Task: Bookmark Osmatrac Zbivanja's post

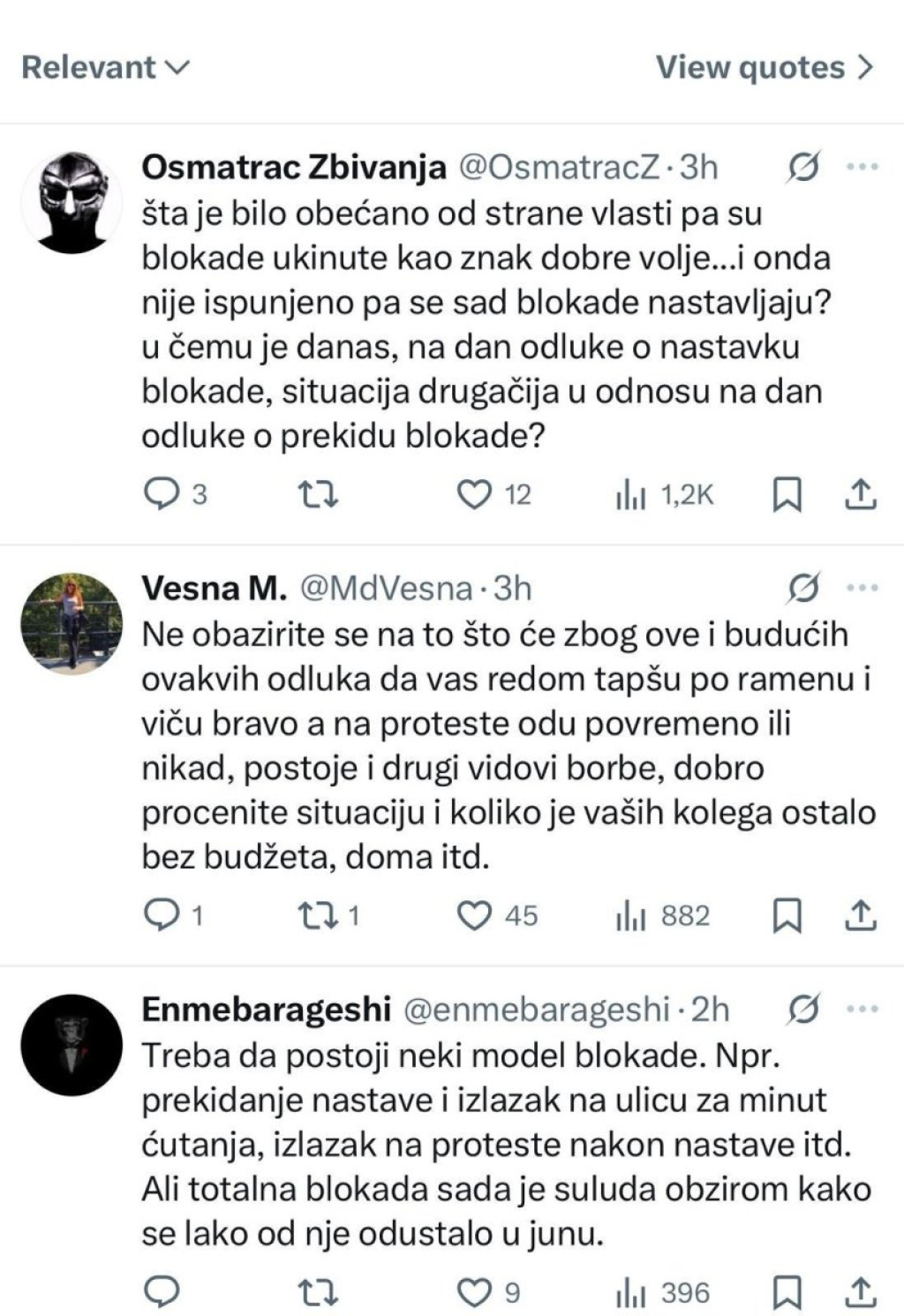Action: (x=787, y=494)
